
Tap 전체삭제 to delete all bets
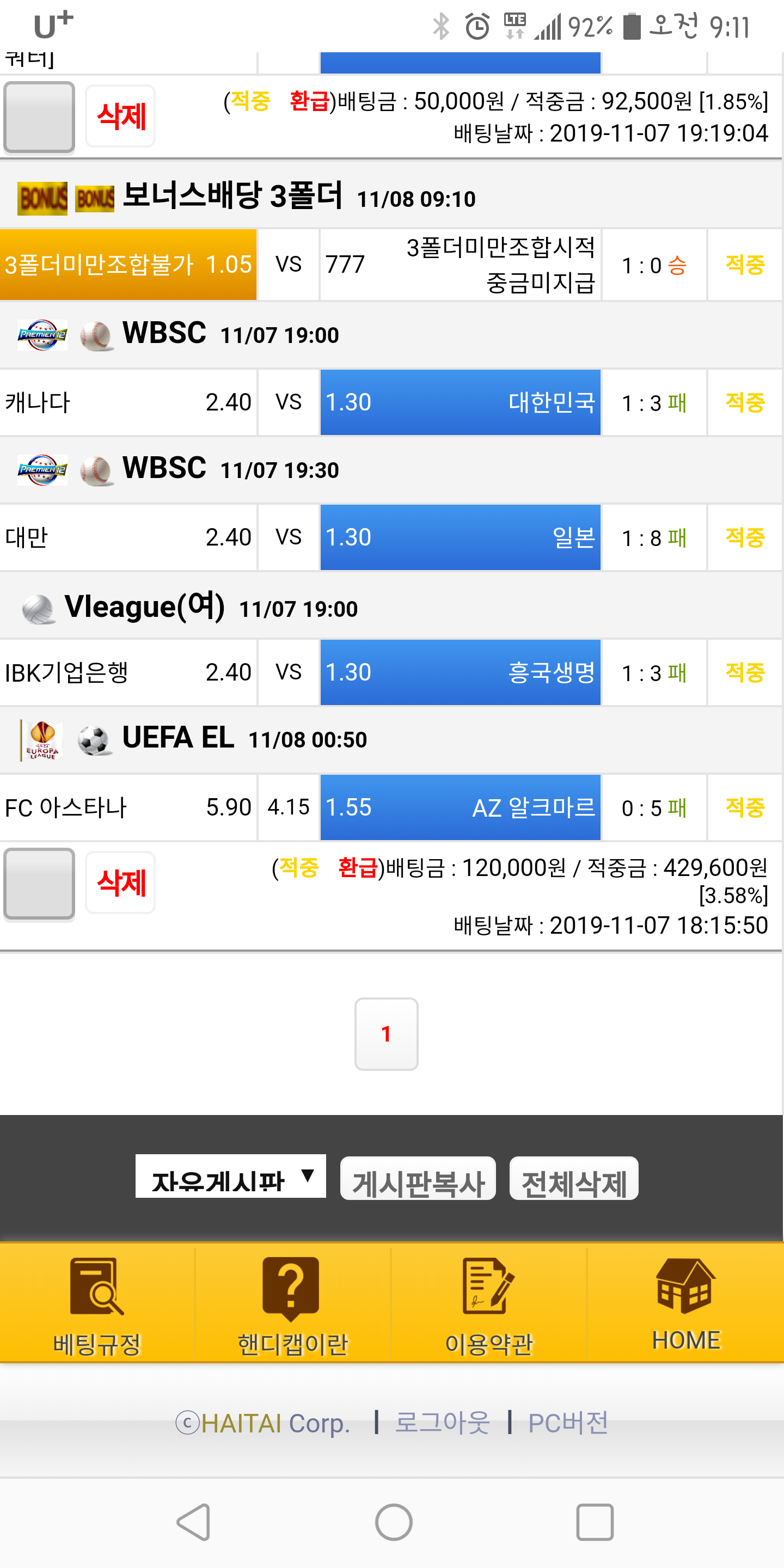[574, 1178]
